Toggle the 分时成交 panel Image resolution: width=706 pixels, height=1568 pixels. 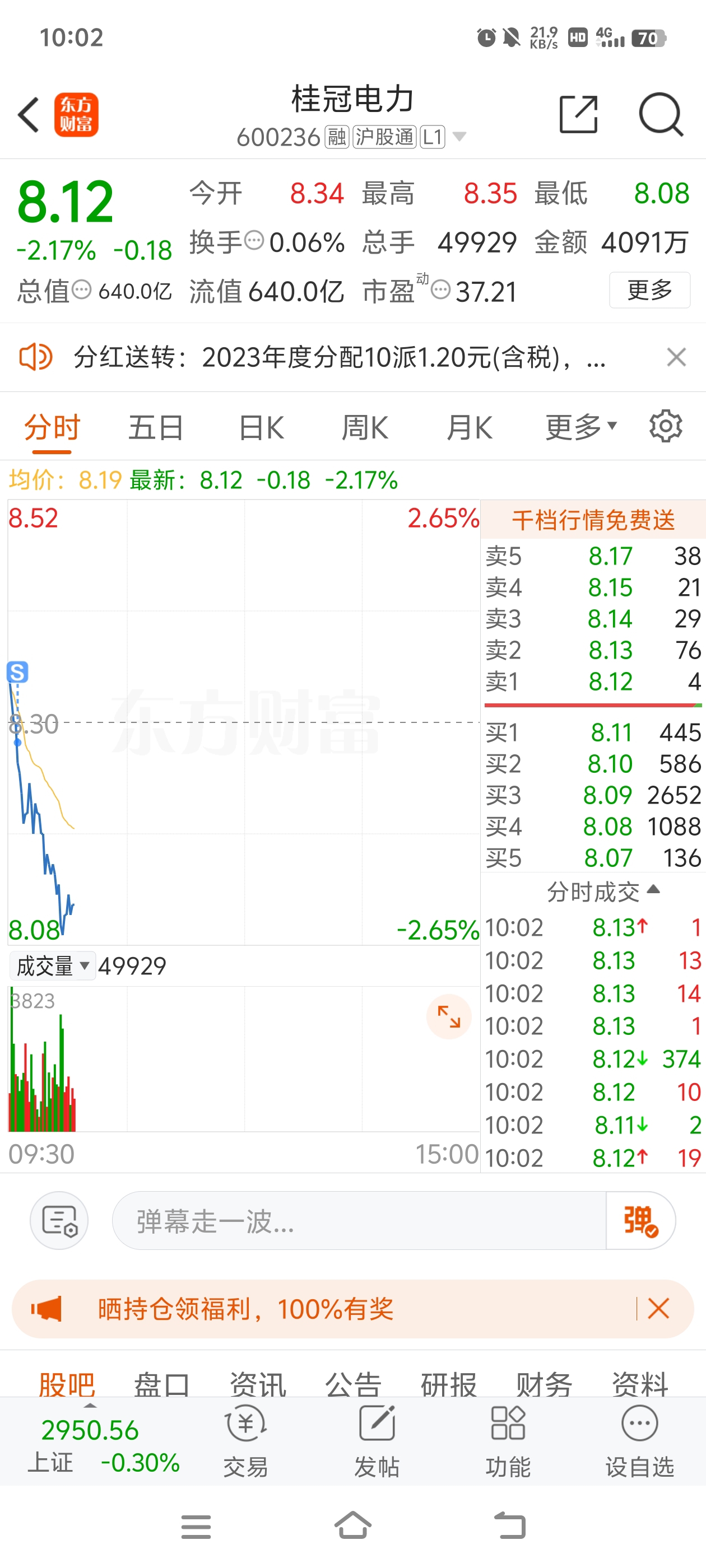click(x=602, y=891)
